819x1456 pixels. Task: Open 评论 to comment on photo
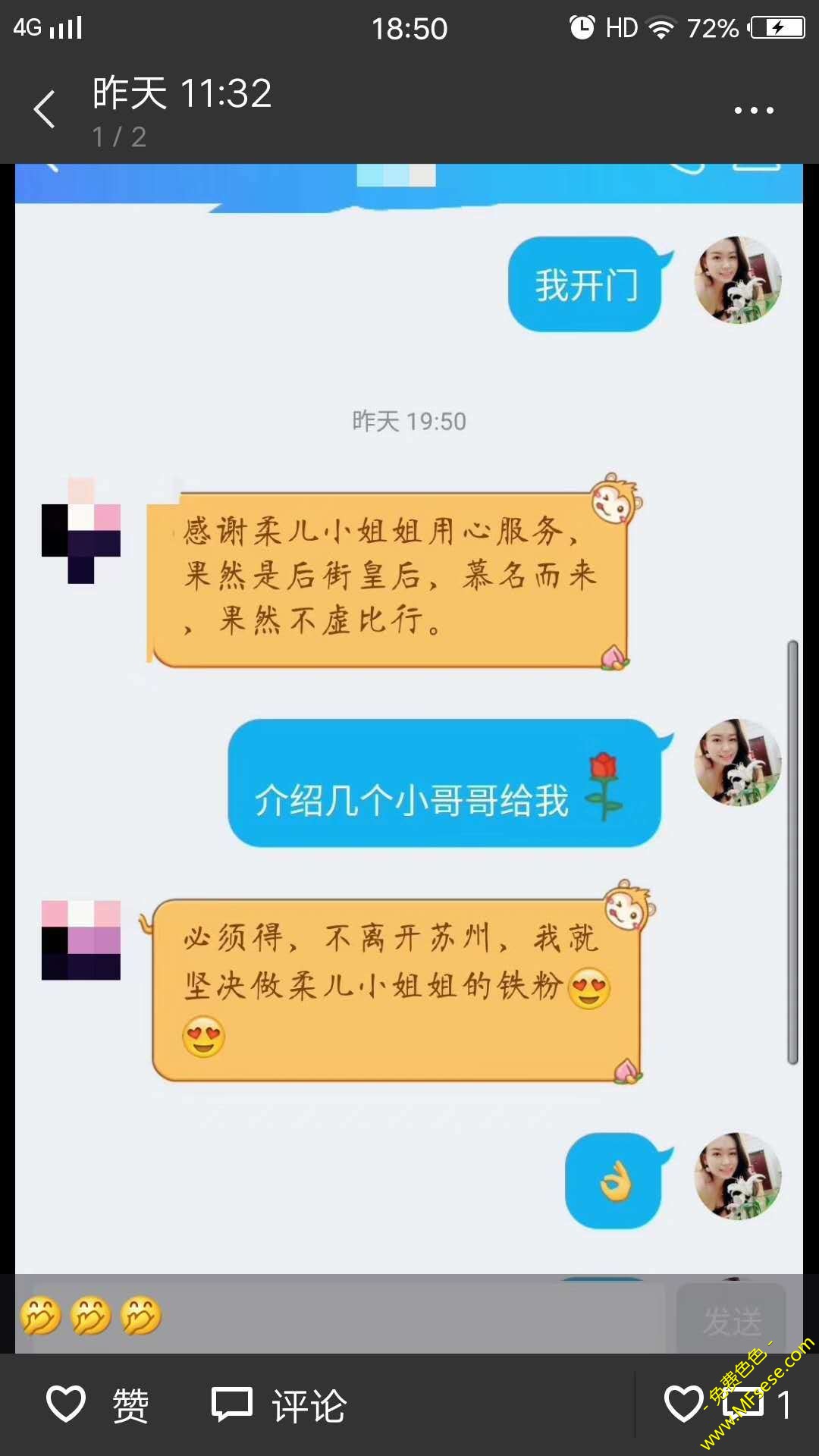click(x=279, y=1405)
